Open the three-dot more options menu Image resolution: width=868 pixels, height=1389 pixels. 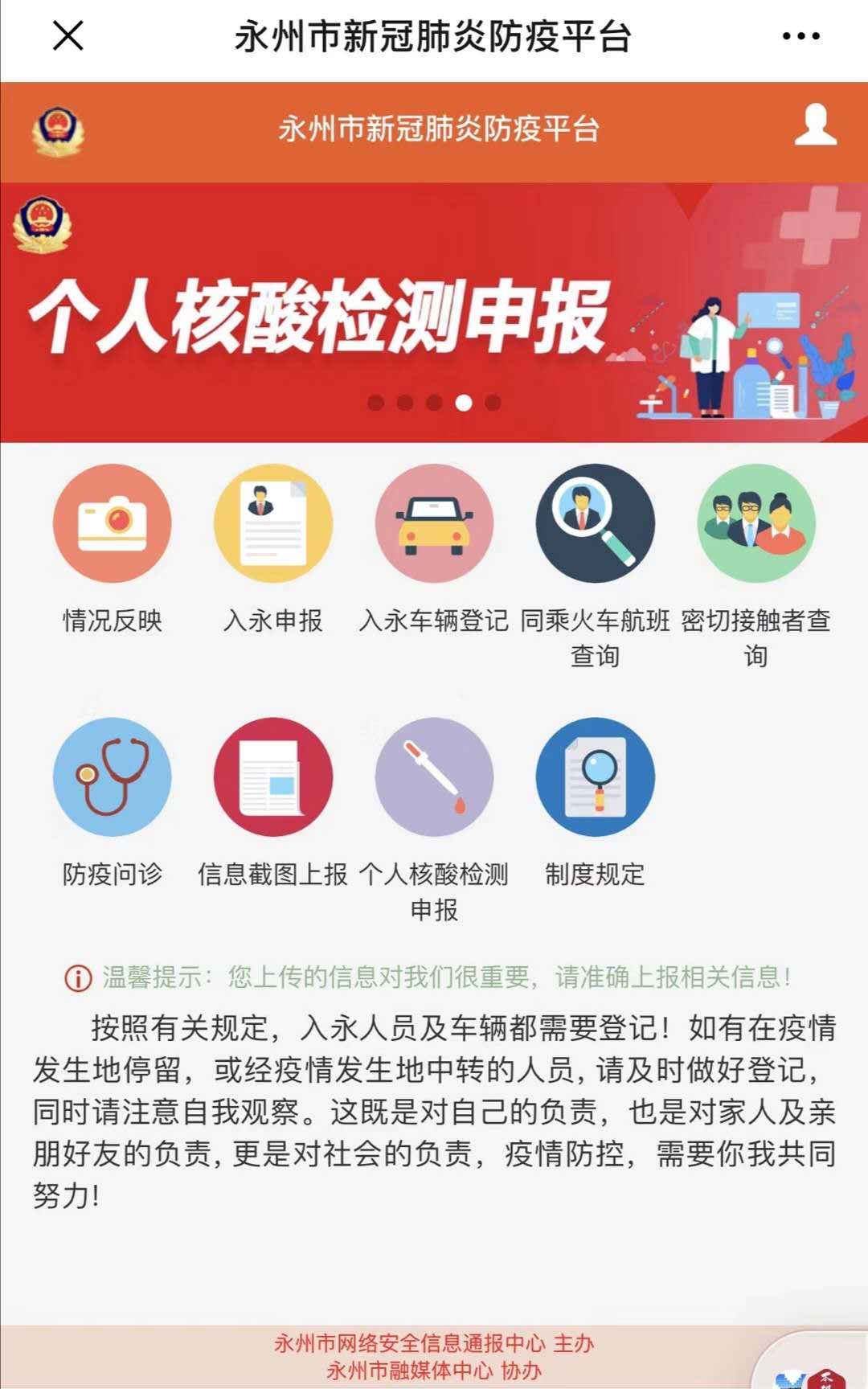[x=799, y=36]
